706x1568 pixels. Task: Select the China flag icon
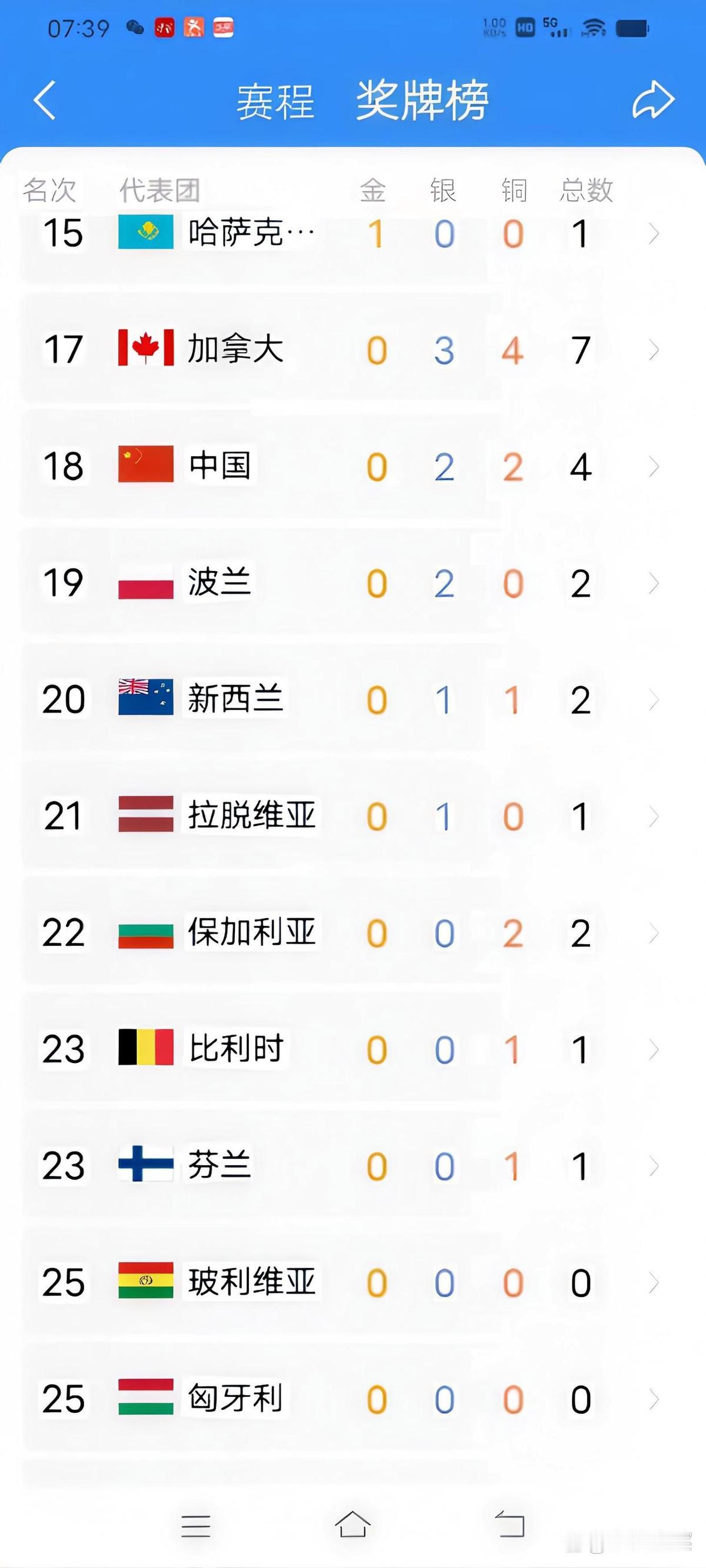[145, 466]
